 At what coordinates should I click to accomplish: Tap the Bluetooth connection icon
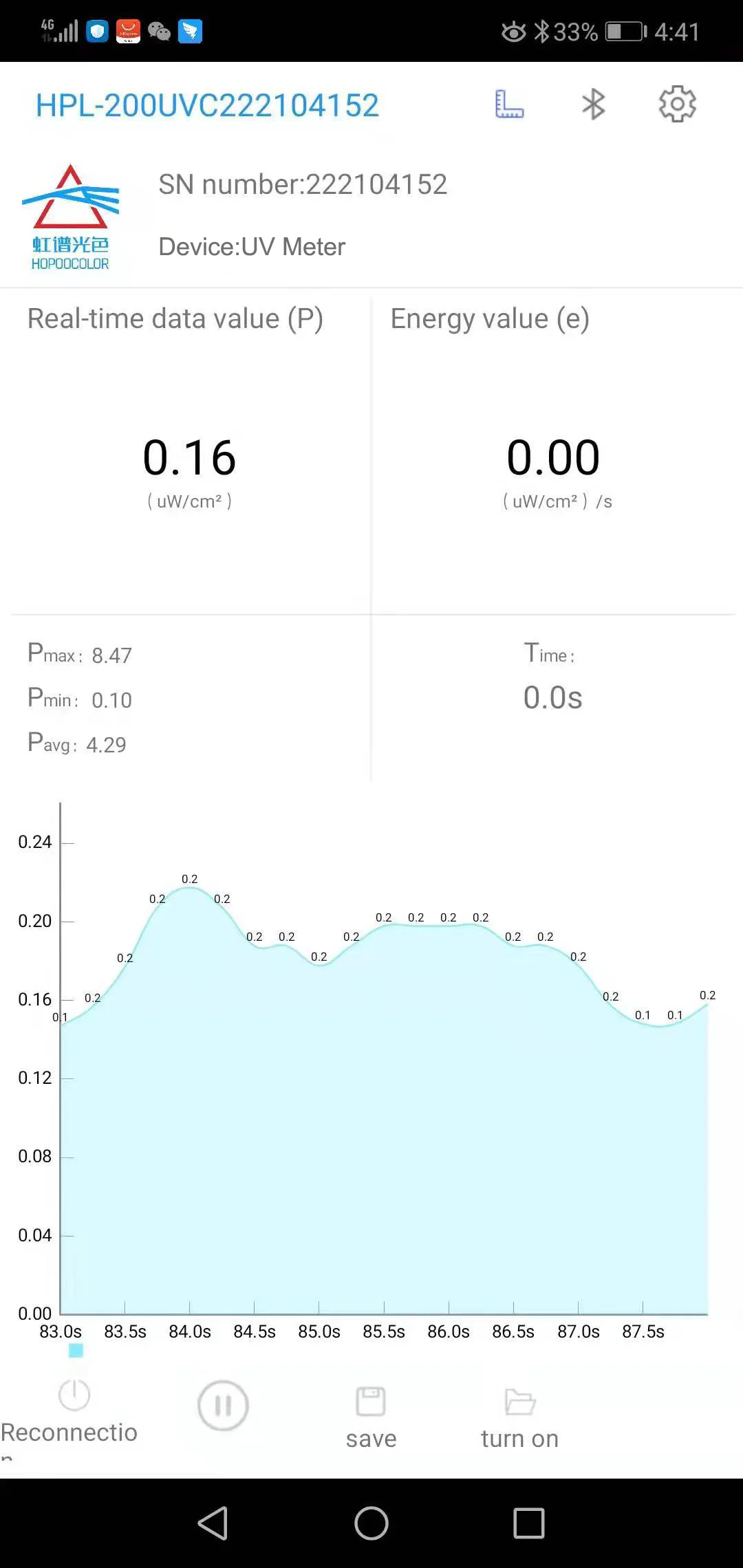593,105
